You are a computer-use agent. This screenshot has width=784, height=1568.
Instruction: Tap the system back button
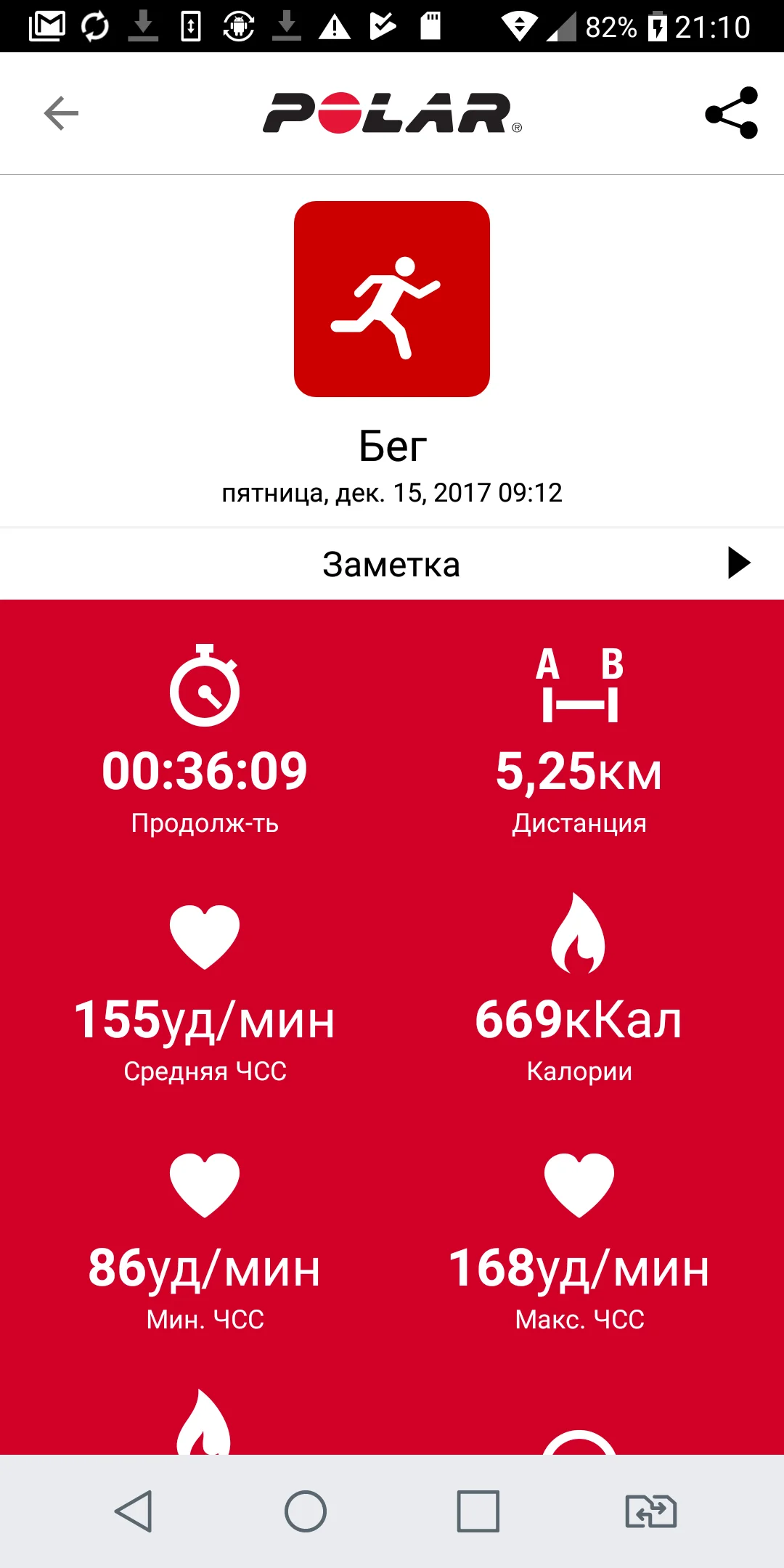click(134, 1511)
